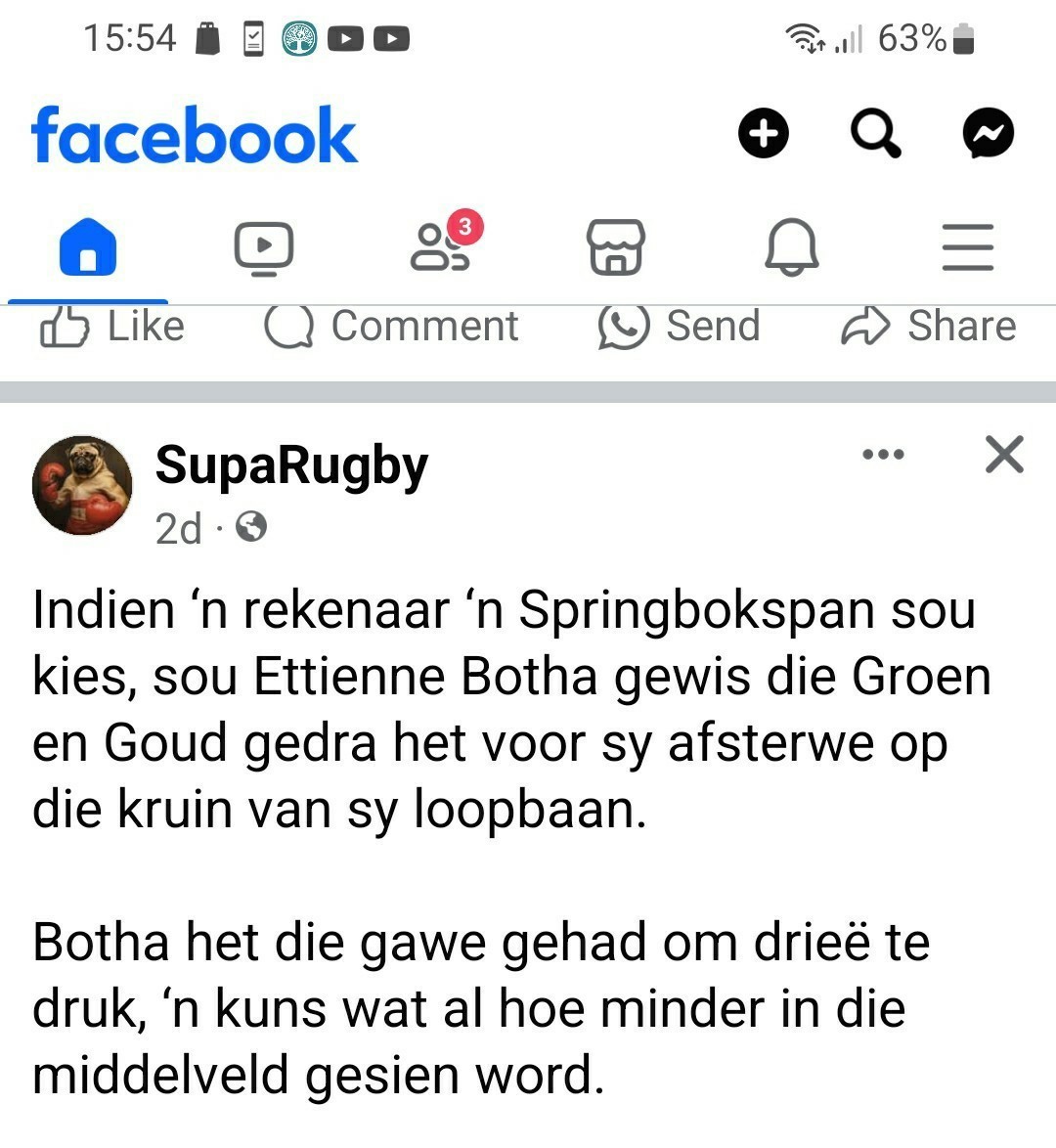Send the previous post via WhatsApp
The width and height of the screenshot is (1056, 1148).
tap(680, 327)
